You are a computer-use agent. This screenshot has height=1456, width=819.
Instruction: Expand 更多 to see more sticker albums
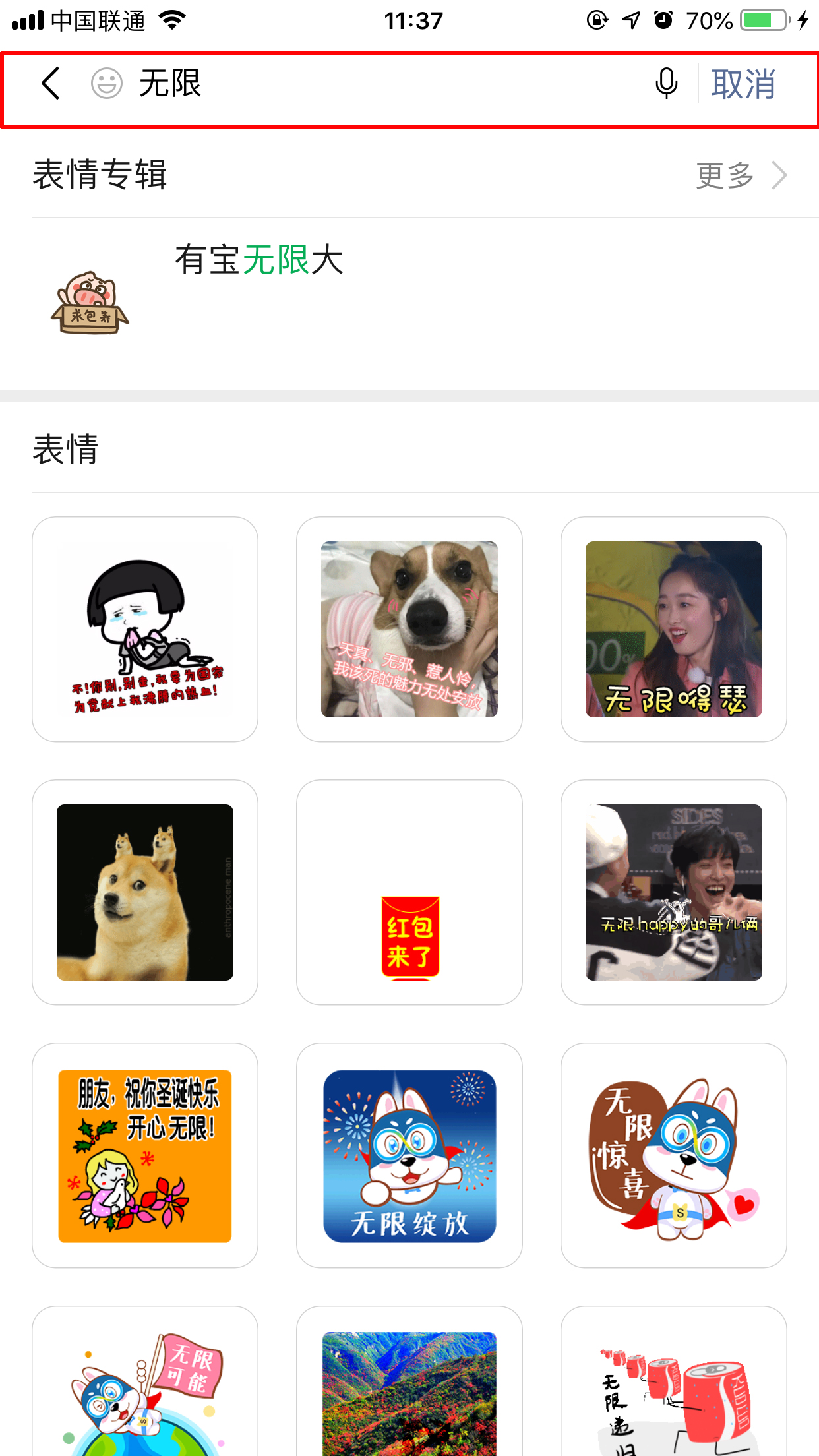click(725, 175)
